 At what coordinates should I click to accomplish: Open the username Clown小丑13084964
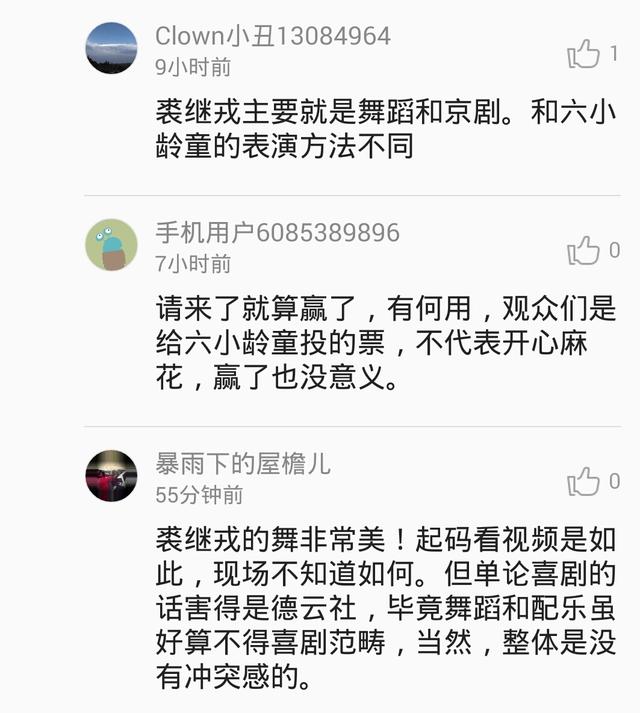tap(272, 36)
